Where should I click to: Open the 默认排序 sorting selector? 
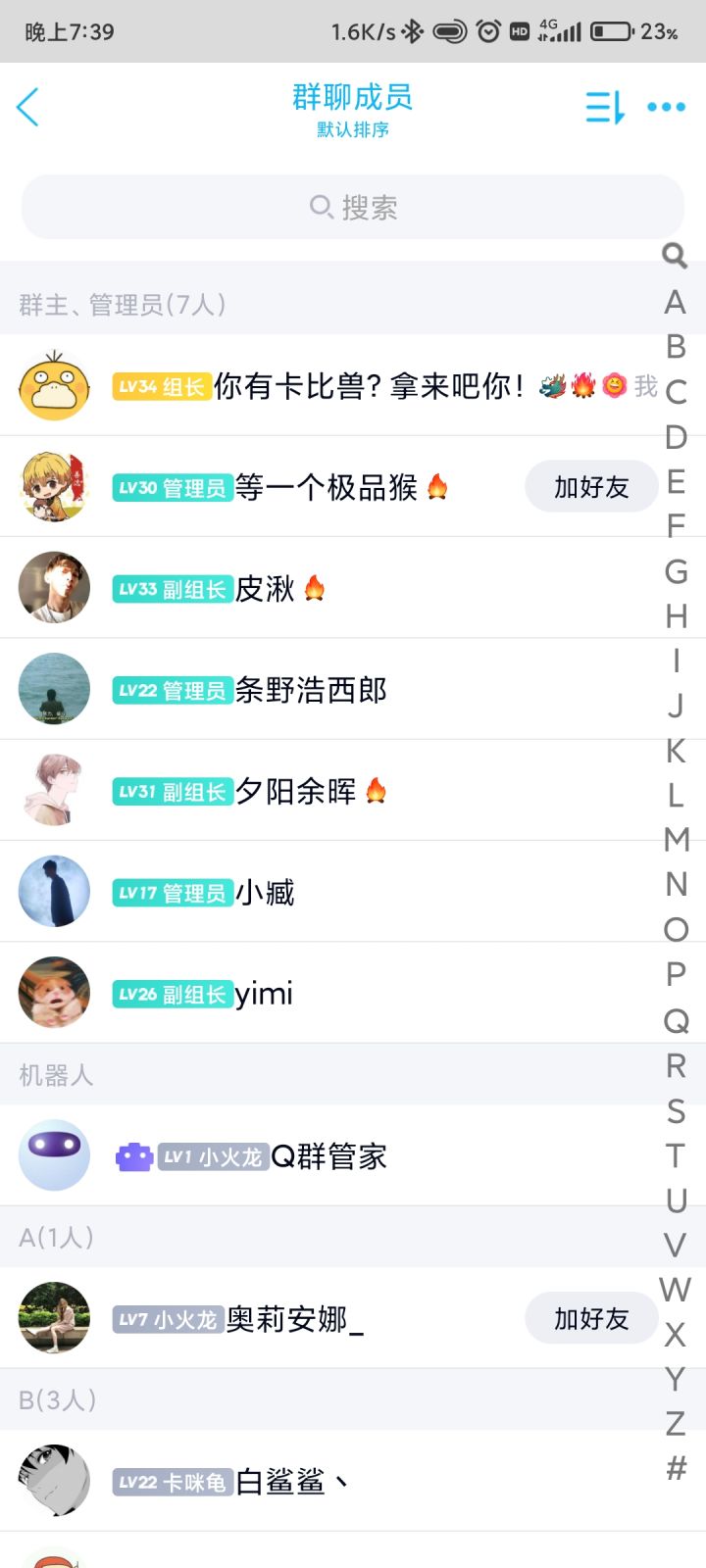pyautogui.click(x=352, y=129)
